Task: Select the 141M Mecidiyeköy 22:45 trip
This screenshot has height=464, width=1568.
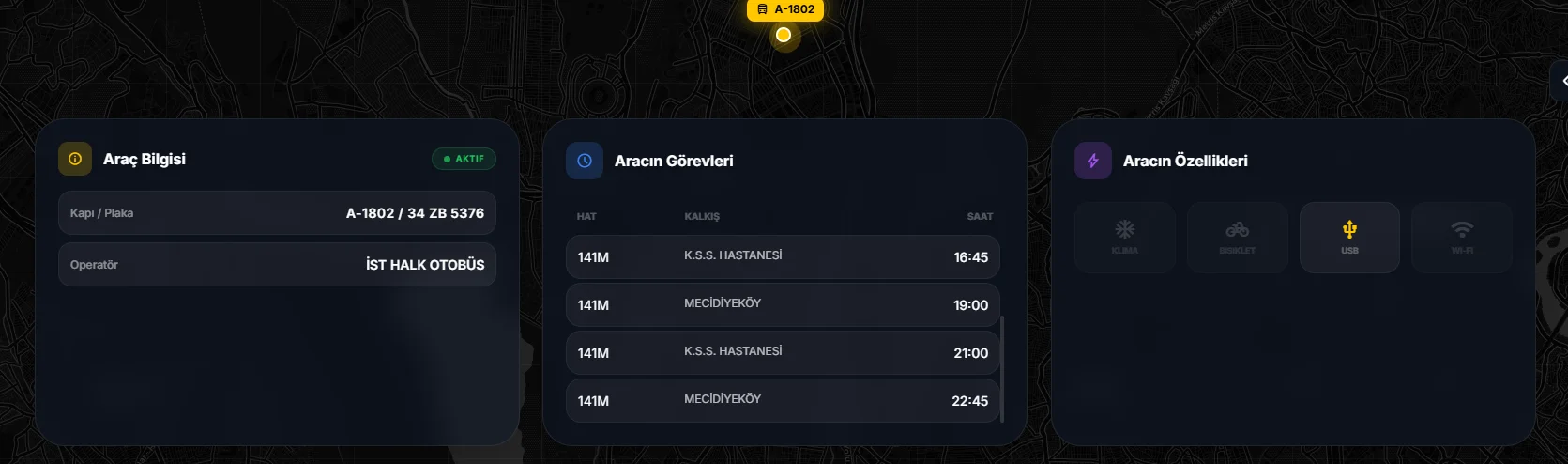Action: coord(782,400)
